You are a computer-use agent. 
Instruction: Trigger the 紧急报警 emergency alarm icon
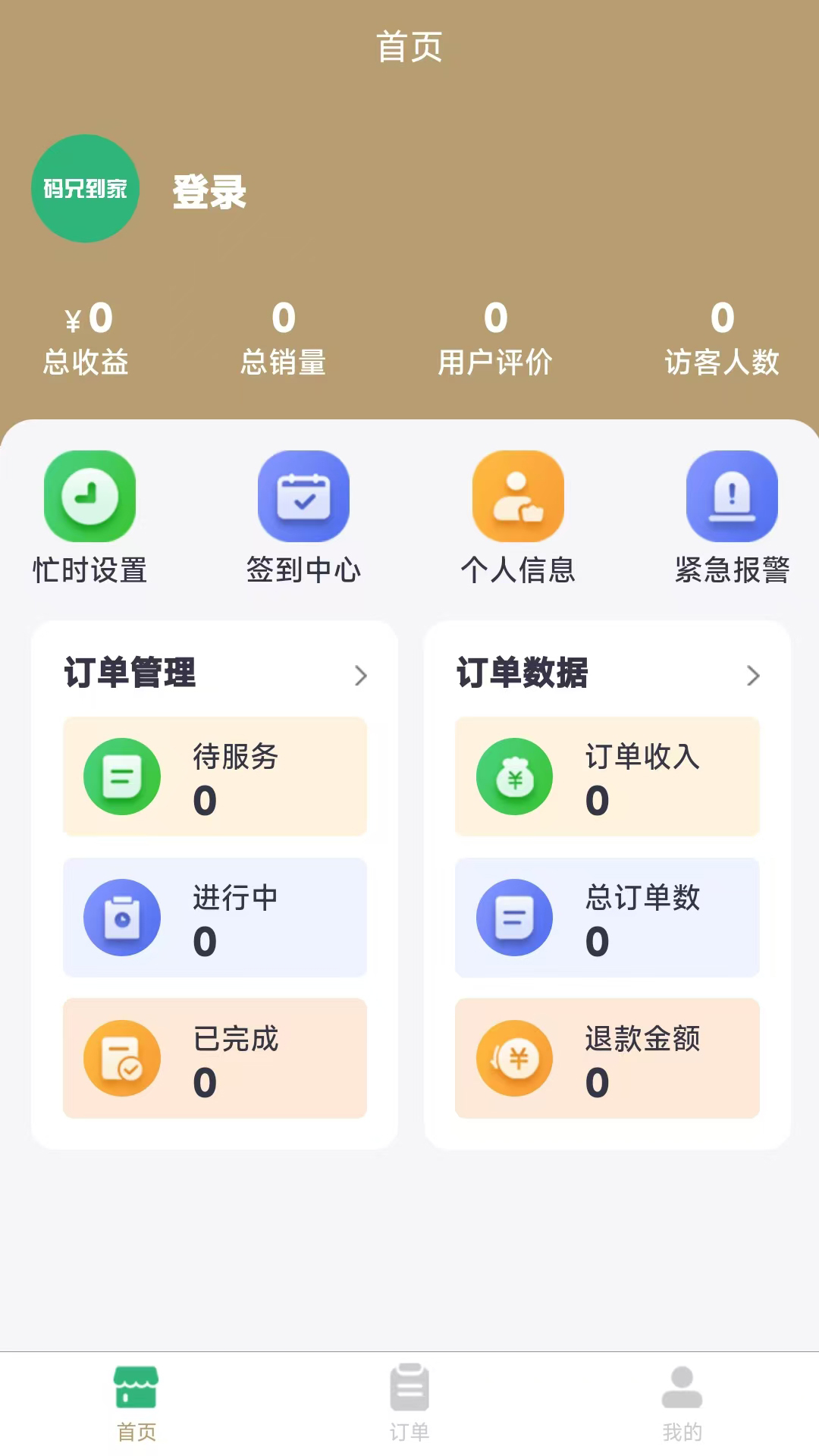click(x=732, y=496)
